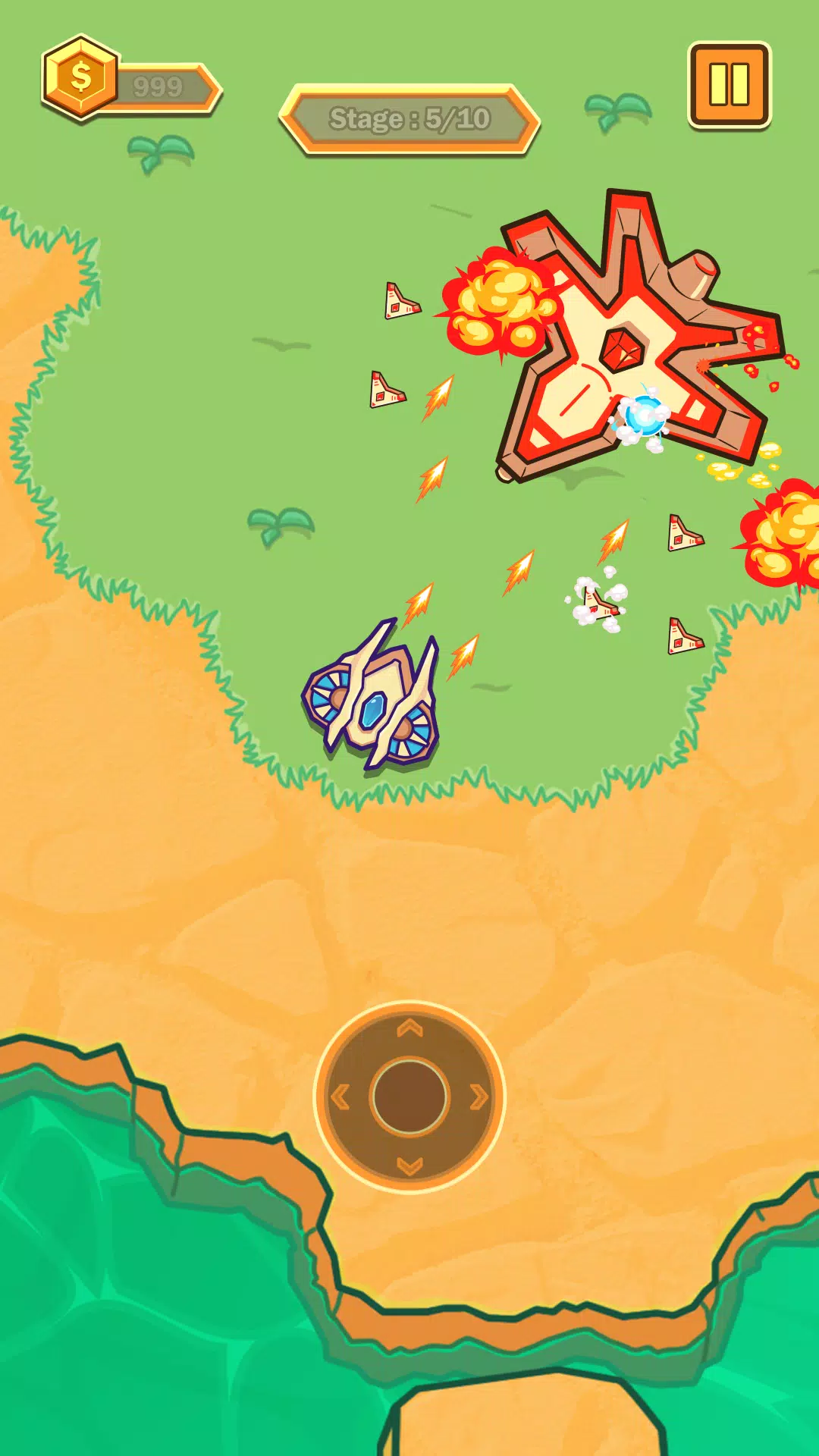Click the red gem at the boss's core

(x=622, y=351)
